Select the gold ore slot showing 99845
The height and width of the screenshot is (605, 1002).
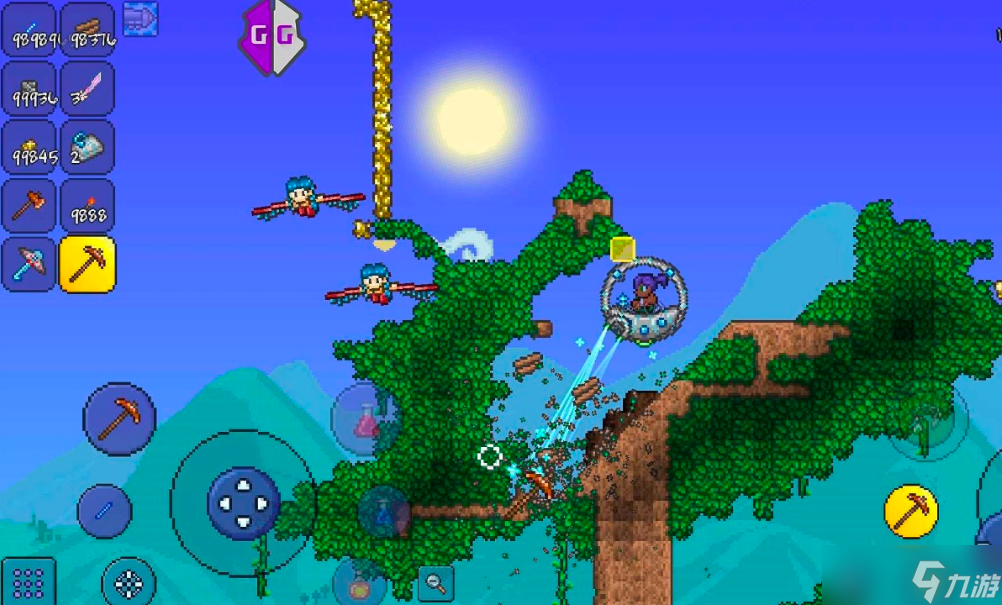coord(30,147)
